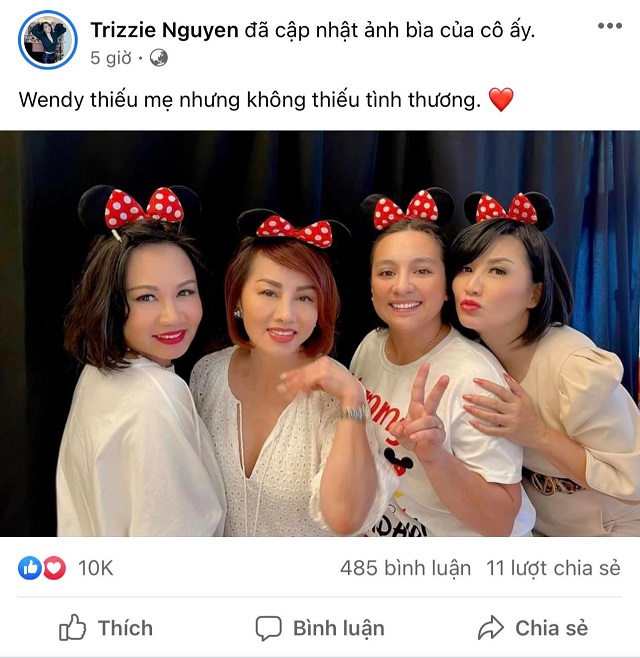
Task: See who reacted with 10K likes
Action: [66, 568]
